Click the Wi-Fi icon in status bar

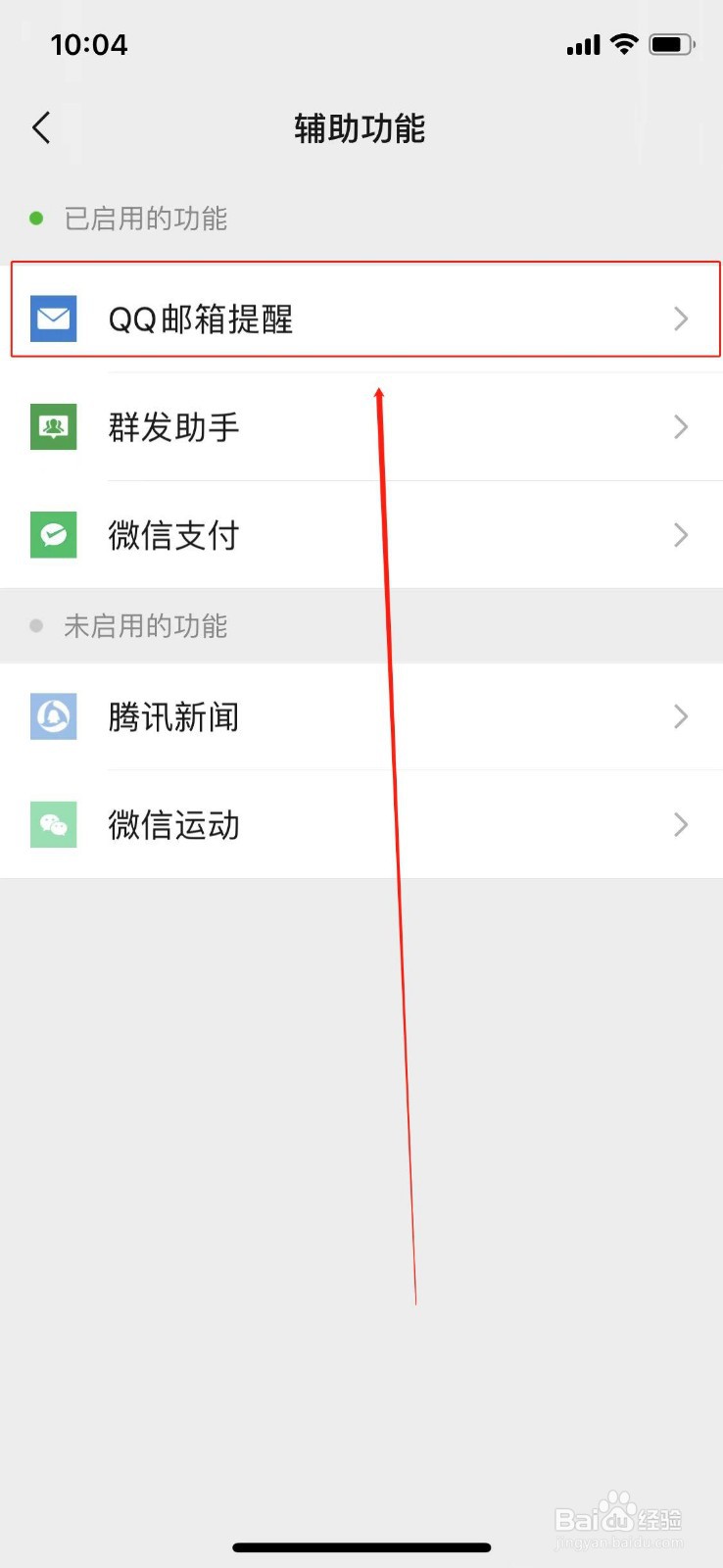click(624, 43)
